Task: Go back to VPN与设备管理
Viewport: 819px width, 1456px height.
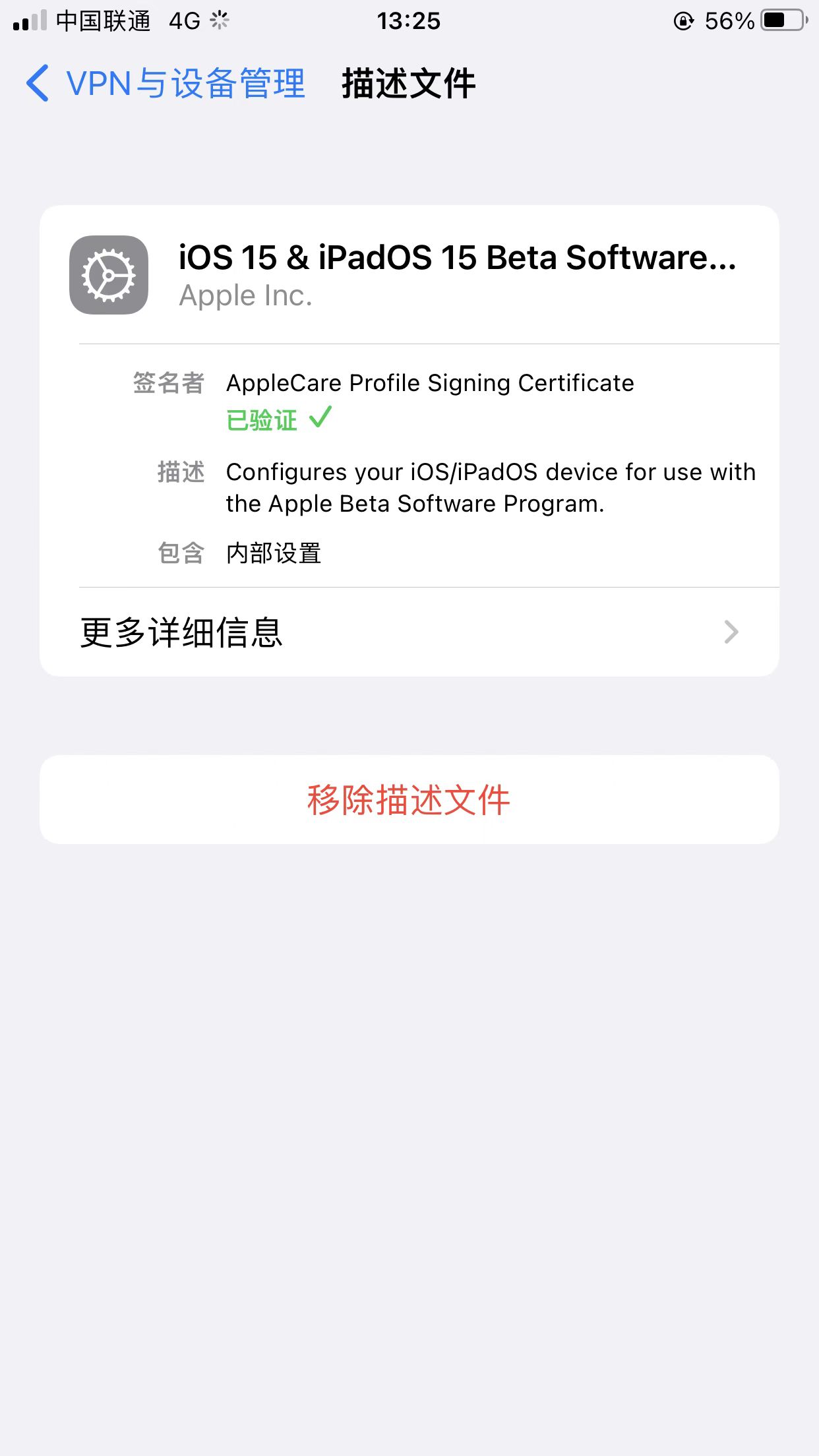Action: click(165, 84)
